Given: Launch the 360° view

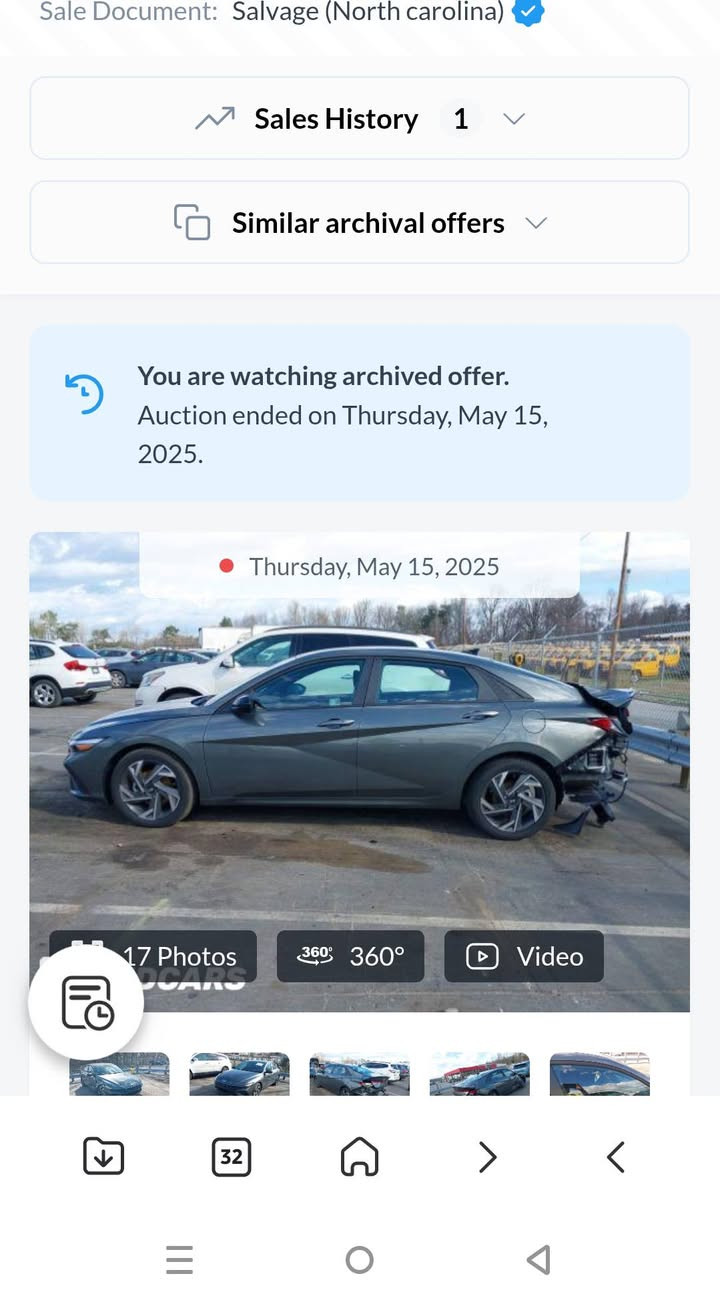Looking at the screenshot, I should [x=350, y=956].
